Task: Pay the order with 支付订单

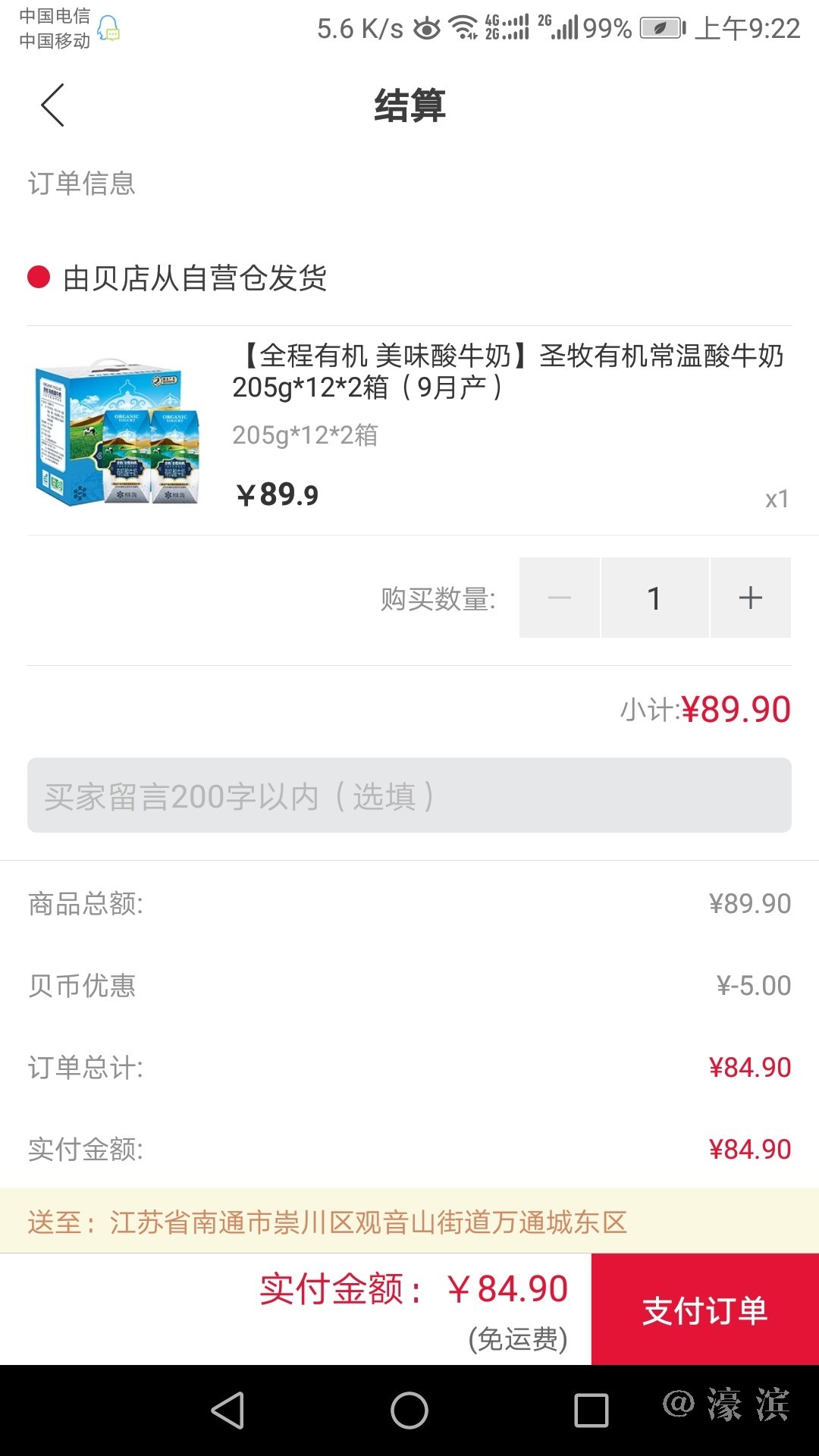Action: [704, 1310]
